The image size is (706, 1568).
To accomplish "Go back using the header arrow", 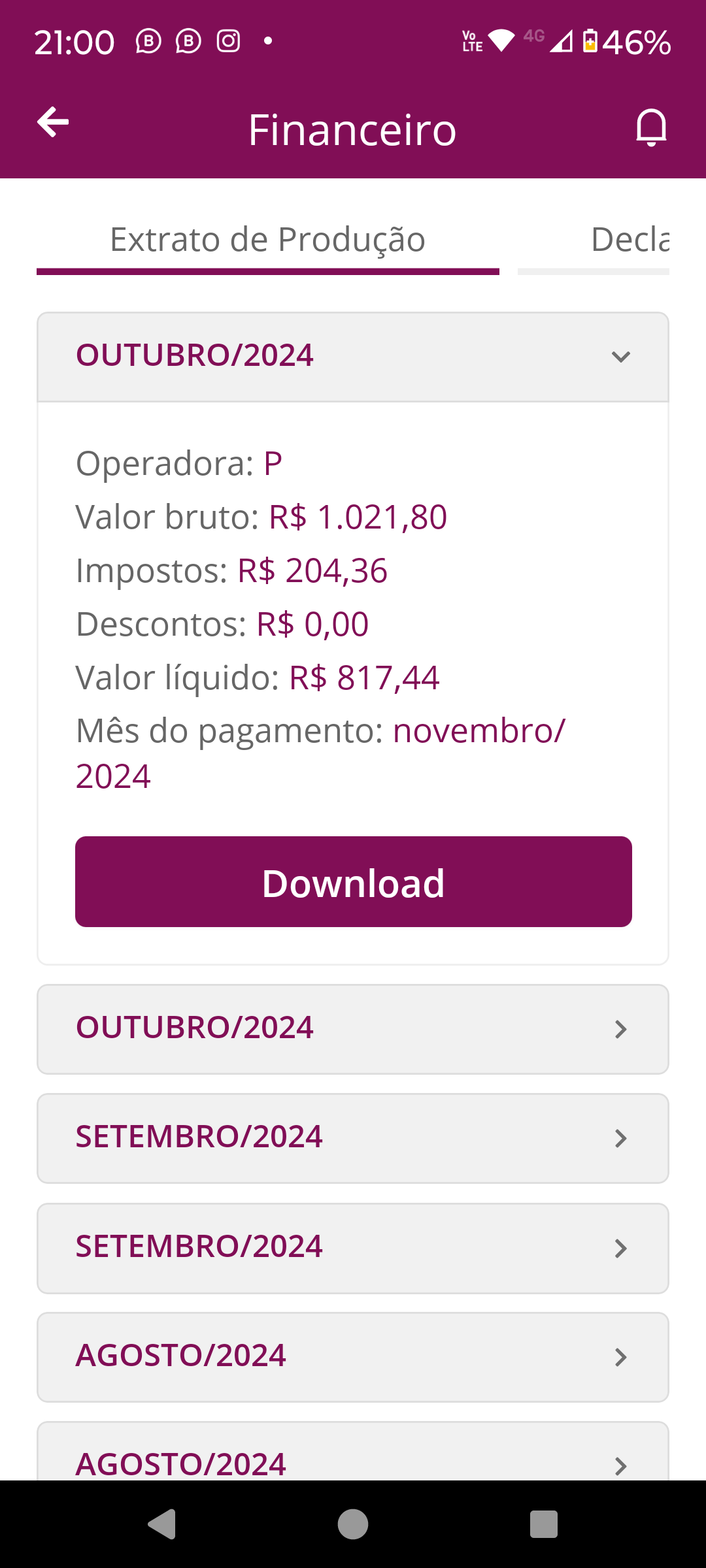I will (x=54, y=123).
